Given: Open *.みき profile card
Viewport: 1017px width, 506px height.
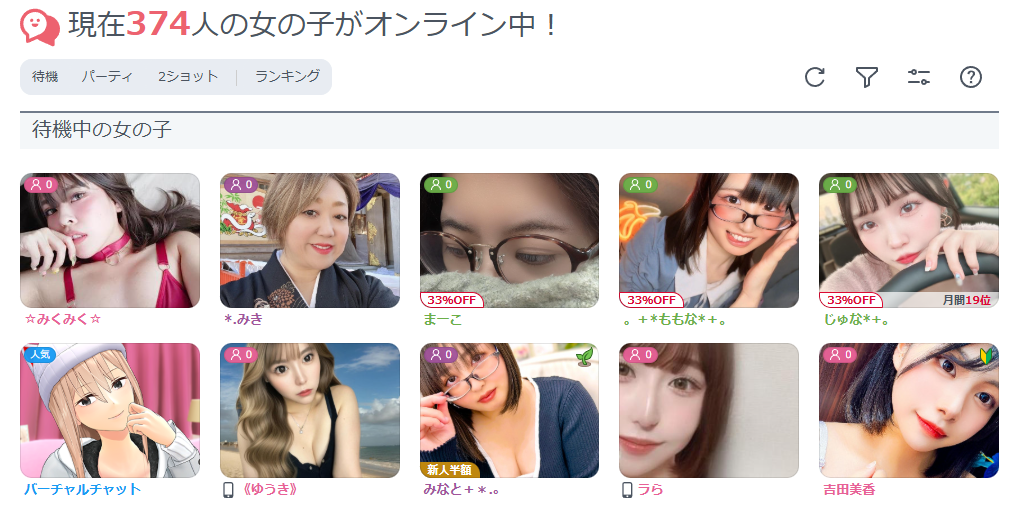Looking at the screenshot, I should point(310,240).
